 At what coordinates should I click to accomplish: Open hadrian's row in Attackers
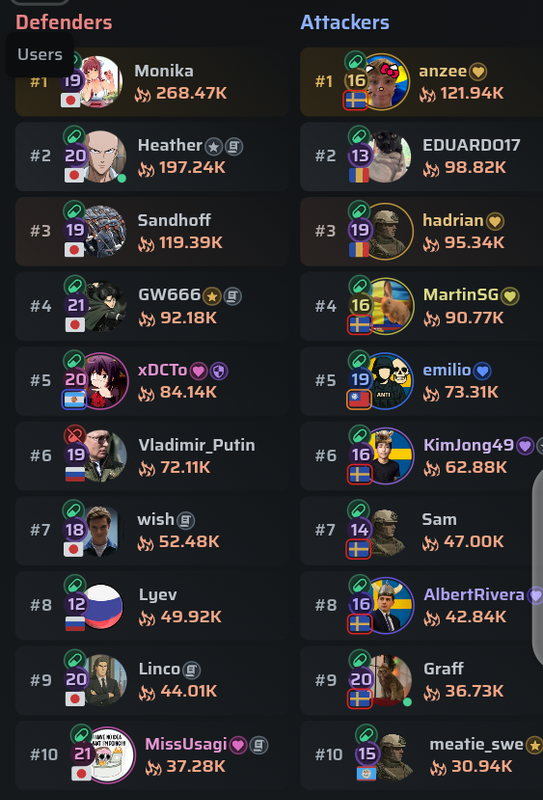coord(422,231)
